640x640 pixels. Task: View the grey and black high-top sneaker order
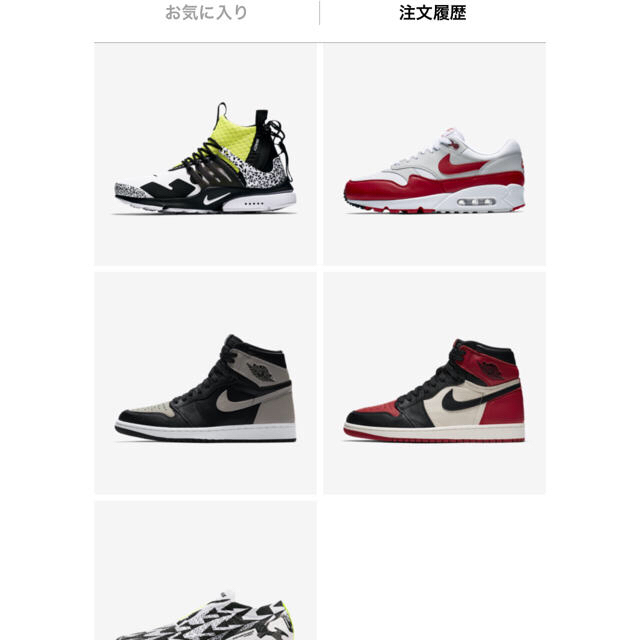[205, 383]
